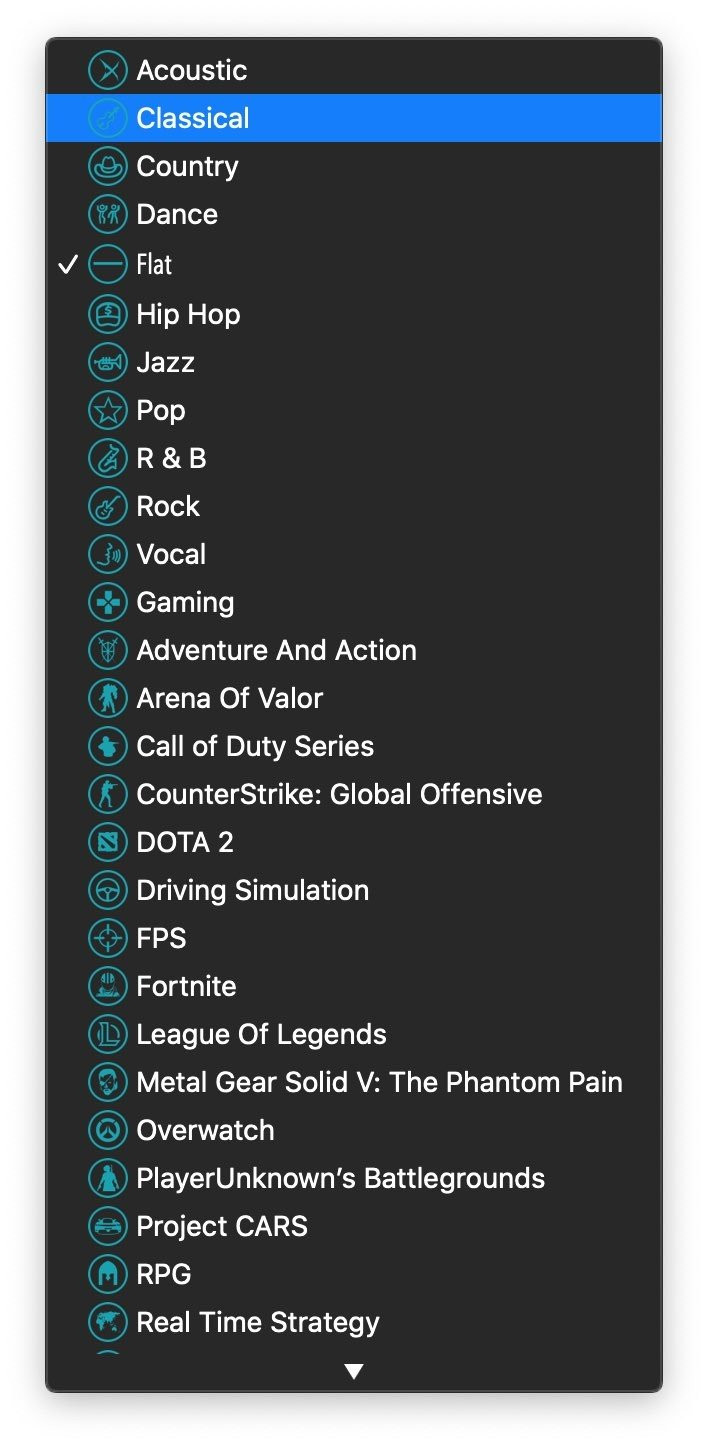Choose the checked Flat preset

pyautogui.click(x=154, y=265)
